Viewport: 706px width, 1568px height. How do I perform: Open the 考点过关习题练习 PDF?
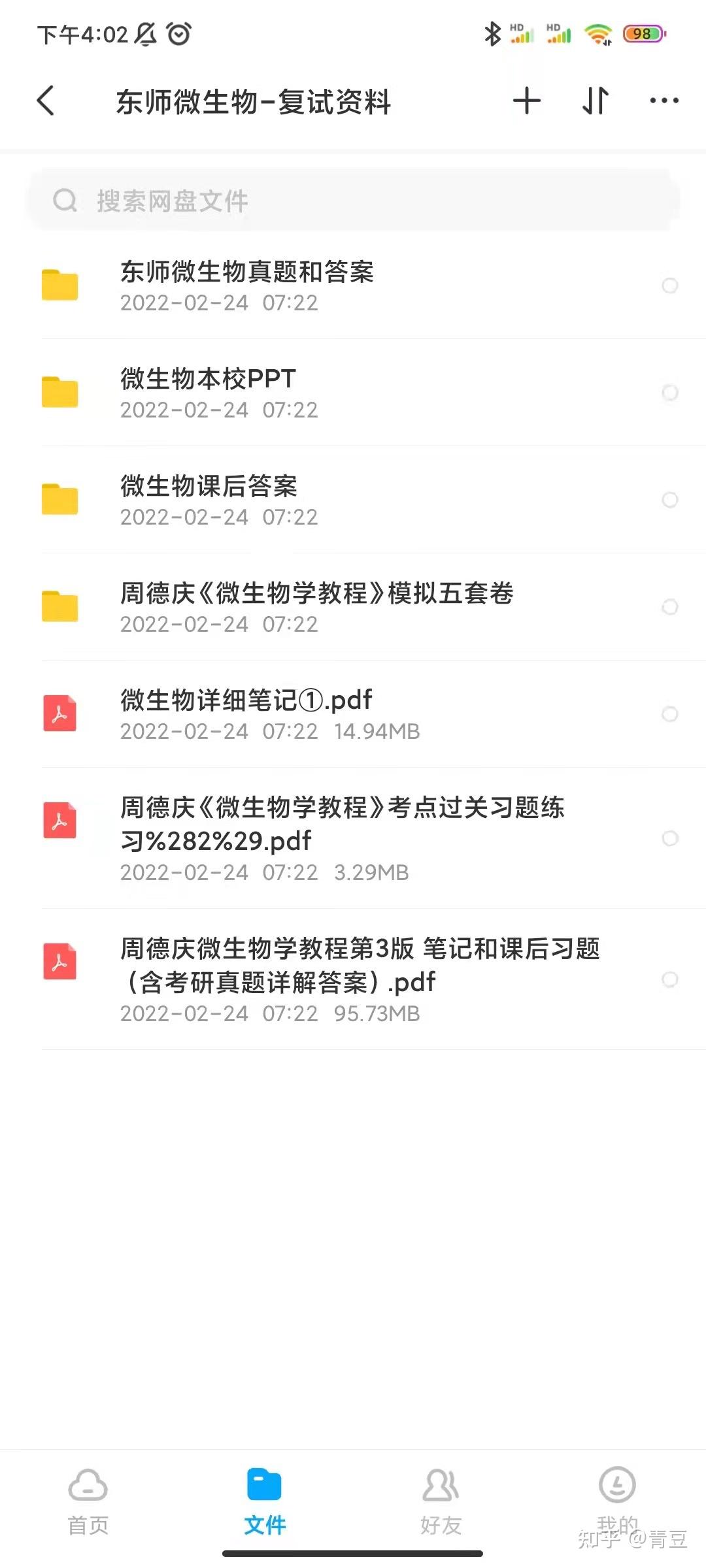pyautogui.click(x=343, y=838)
